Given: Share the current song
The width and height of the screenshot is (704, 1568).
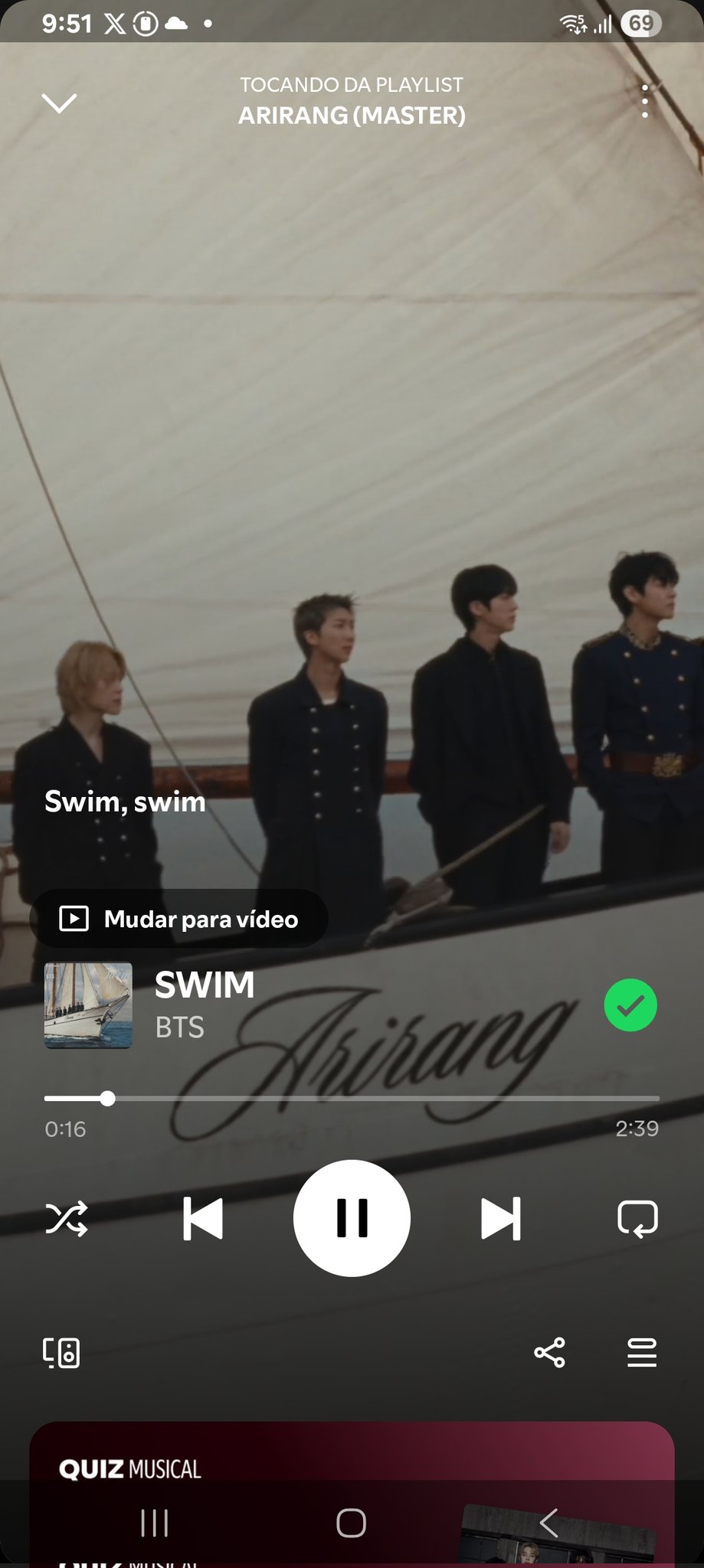Looking at the screenshot, I should [x=549, y=1353].
